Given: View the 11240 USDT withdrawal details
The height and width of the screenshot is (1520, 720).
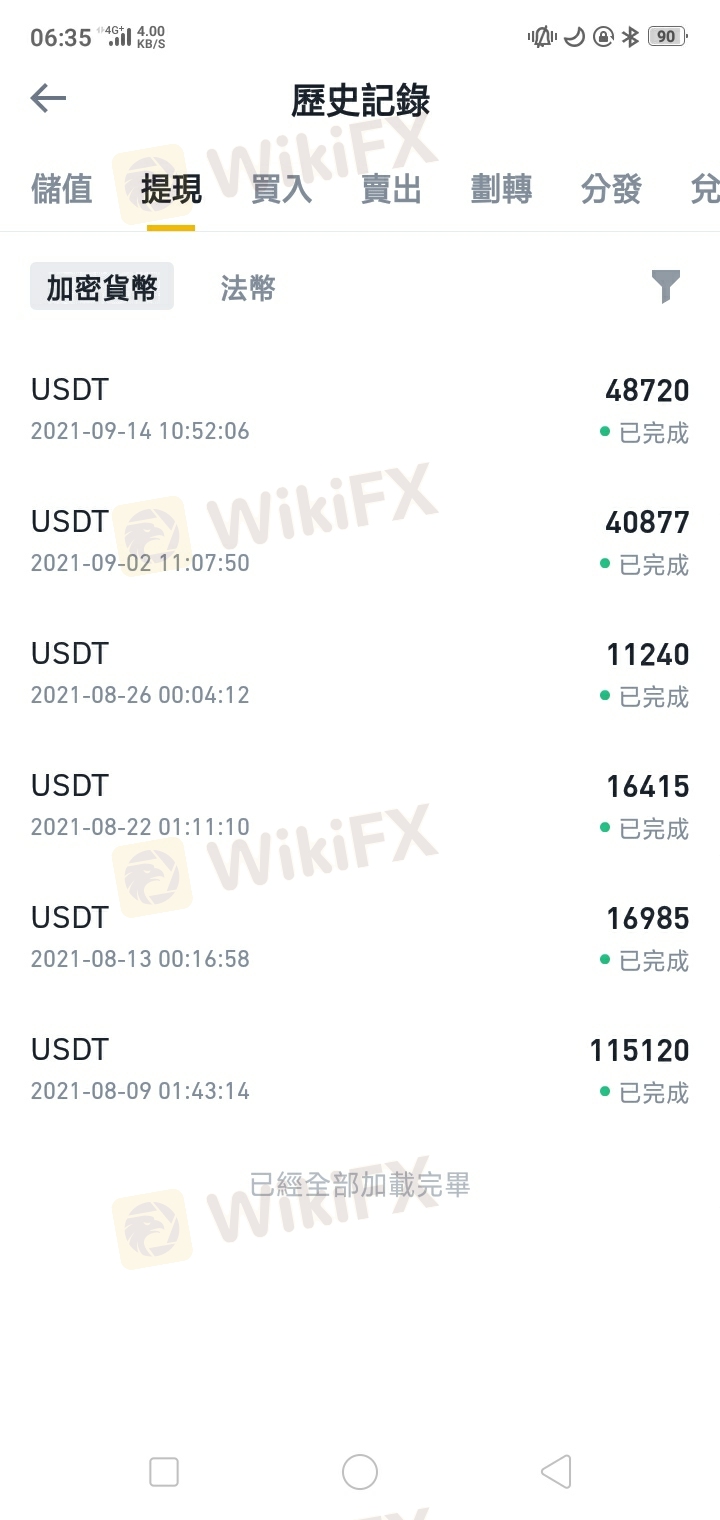Looking at the screenshot, I should click(360, 674).
